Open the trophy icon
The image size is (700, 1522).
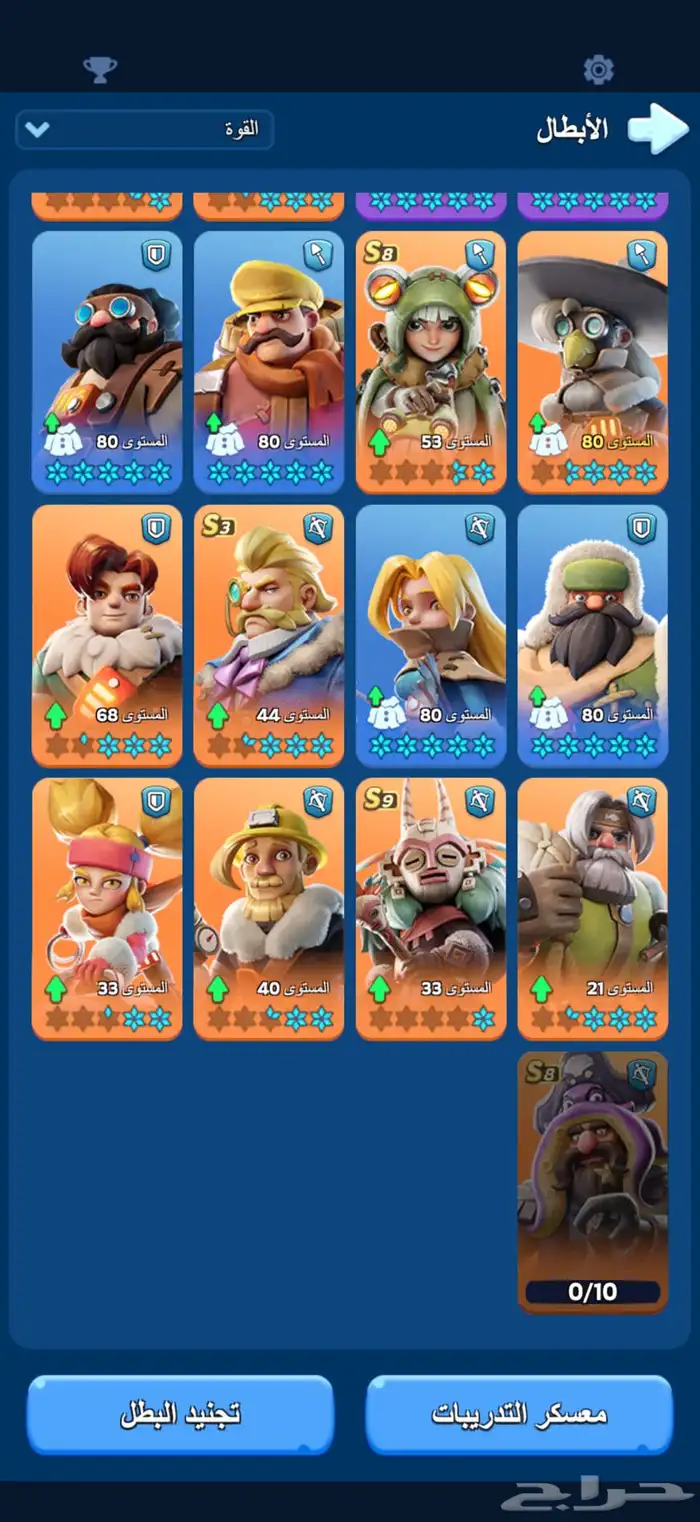click(x=99, y=69)
